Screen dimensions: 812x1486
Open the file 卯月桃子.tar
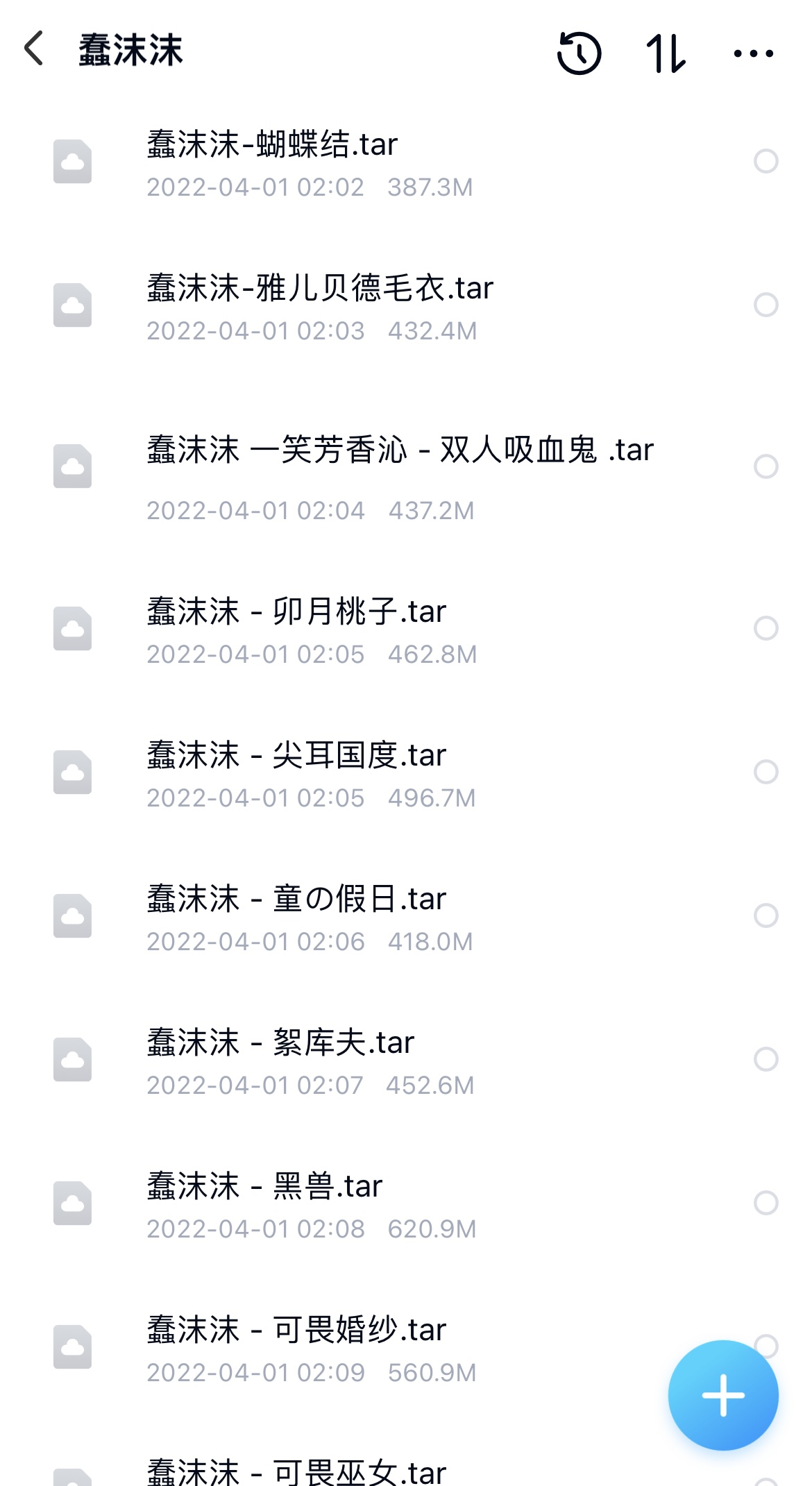406,629
